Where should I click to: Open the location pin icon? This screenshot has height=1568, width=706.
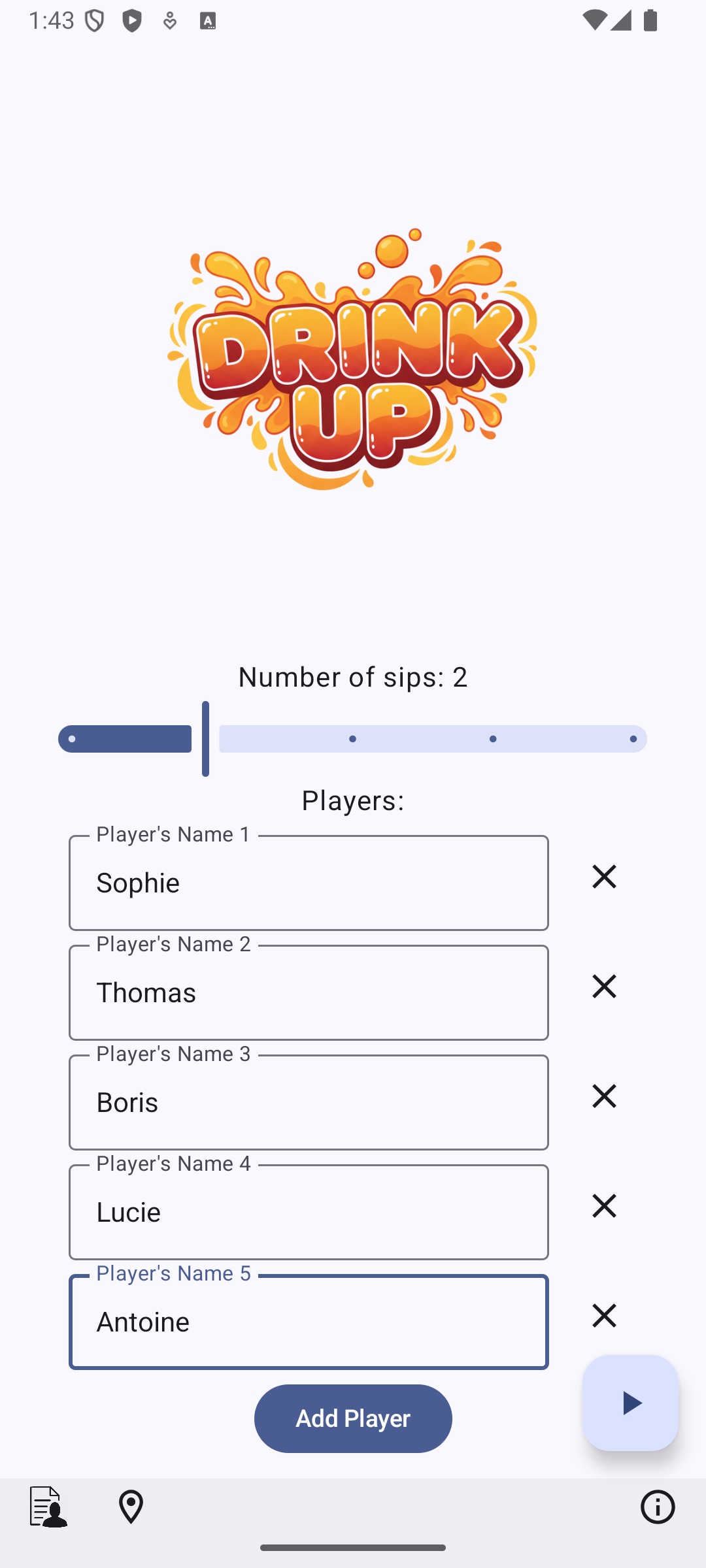click(131, 1507)
